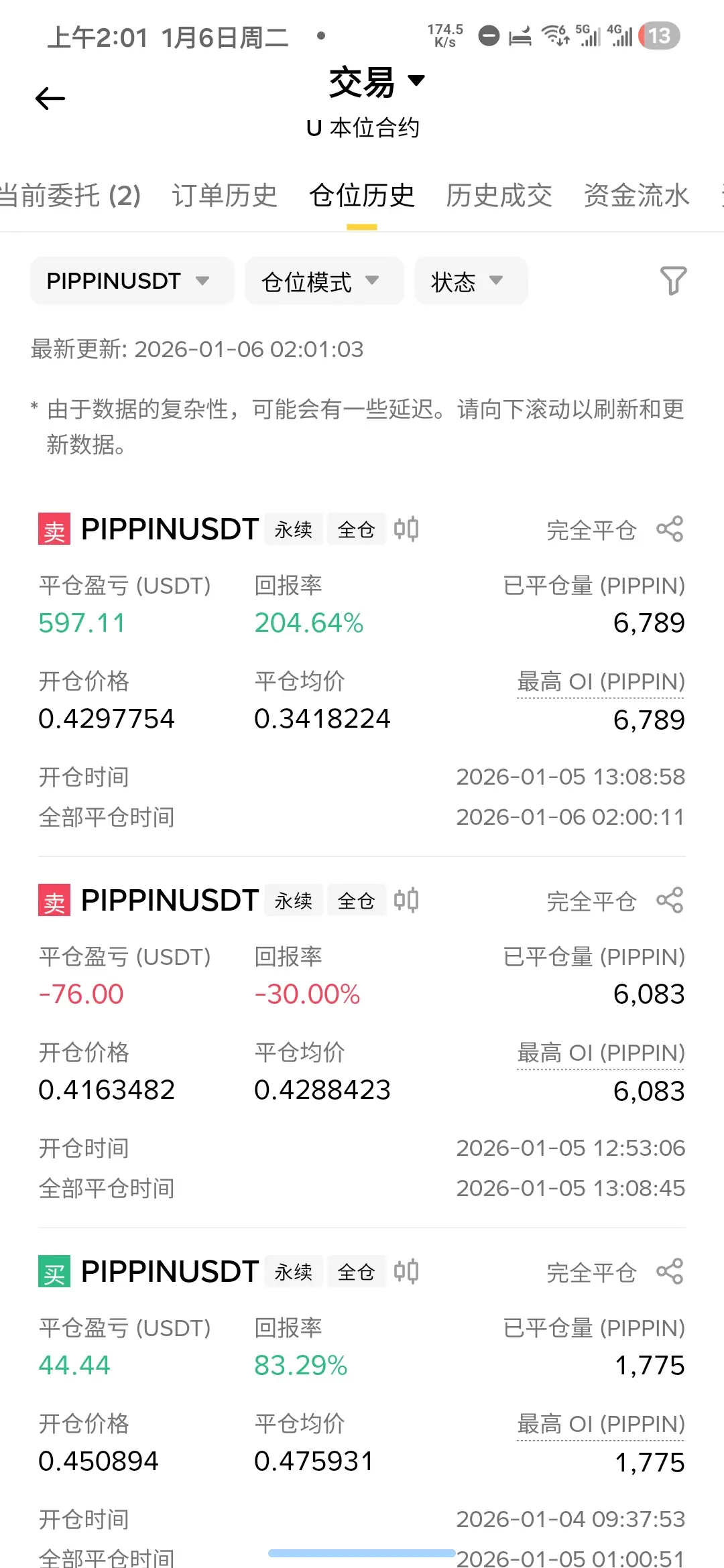The width and height of the screenshot is (724, 1568).
Task: Open the 状态 filter dropdown
Action: tap(470, 281)
